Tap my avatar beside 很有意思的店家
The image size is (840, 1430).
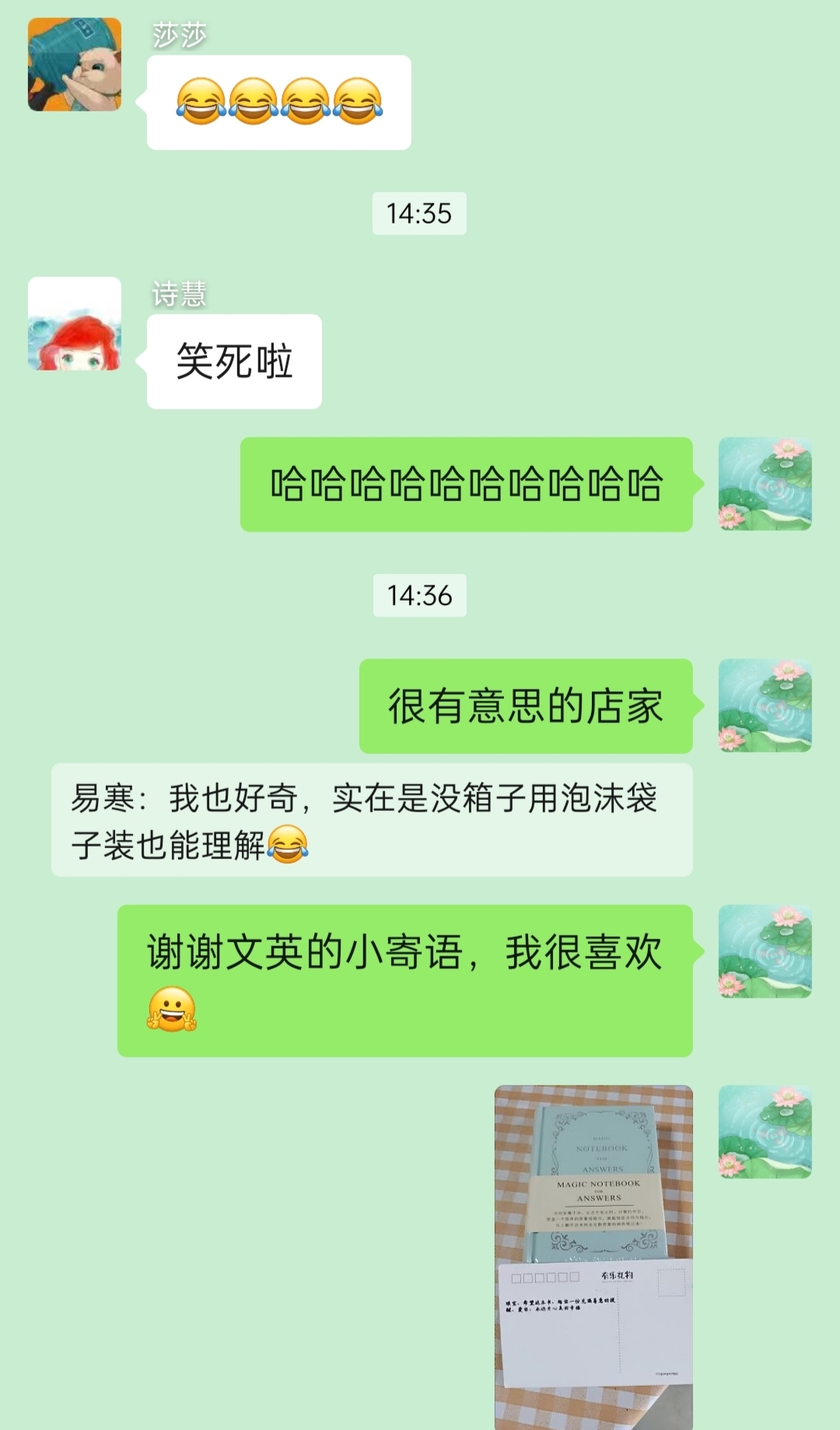[x=765, y=706]
